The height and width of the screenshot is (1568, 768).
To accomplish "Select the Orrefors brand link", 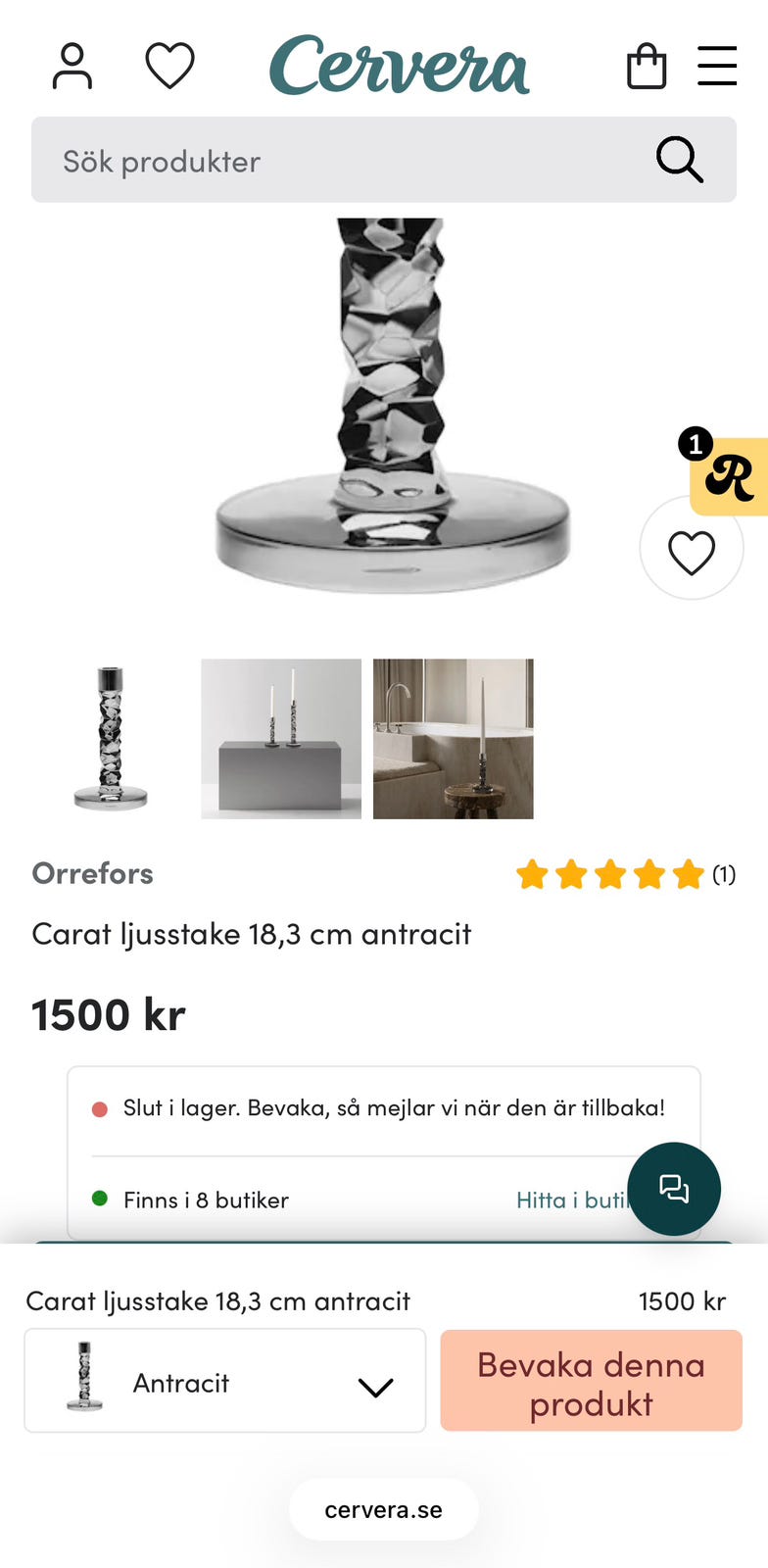I will 92,872.
